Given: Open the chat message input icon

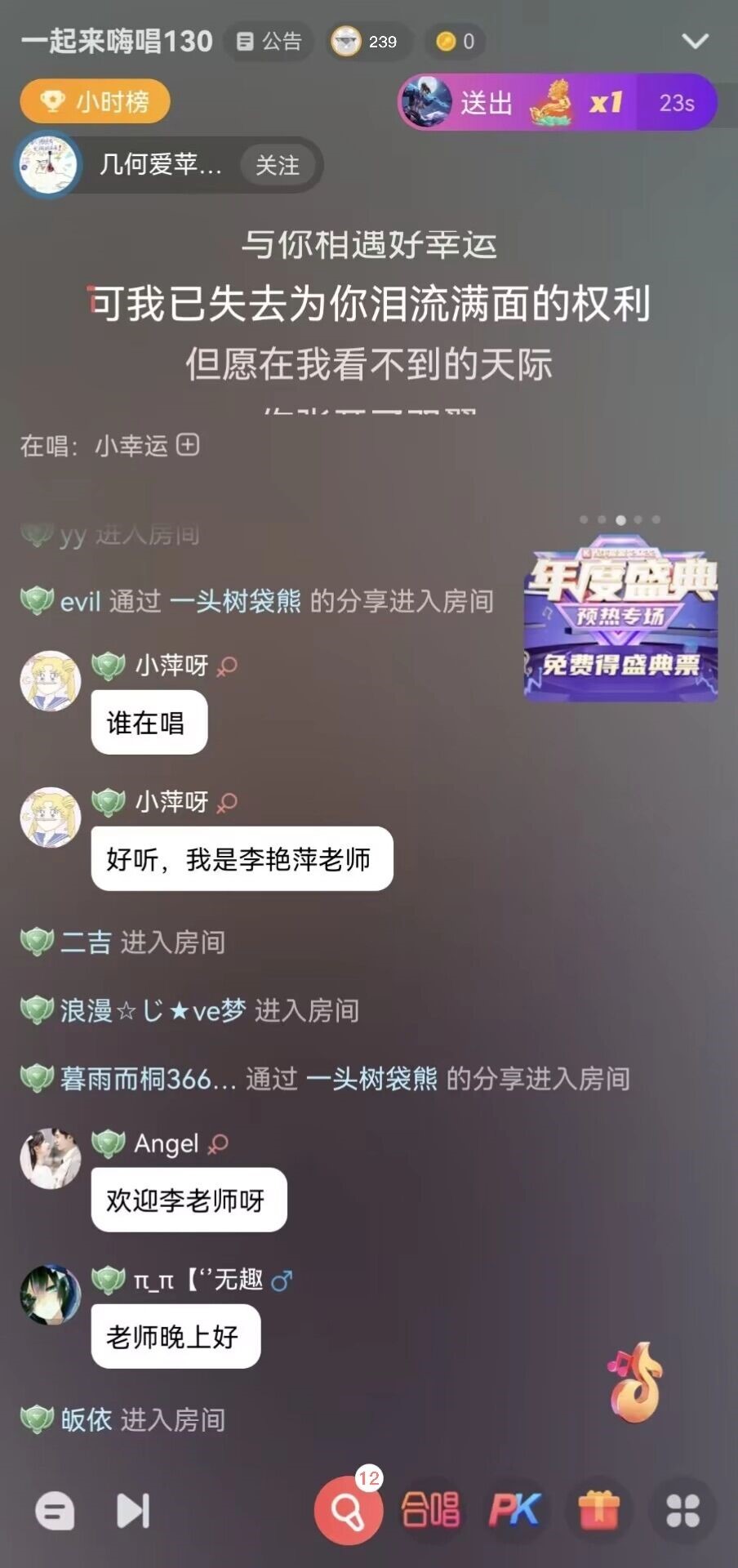Looking at the screenshot, I should (55, 1511).
